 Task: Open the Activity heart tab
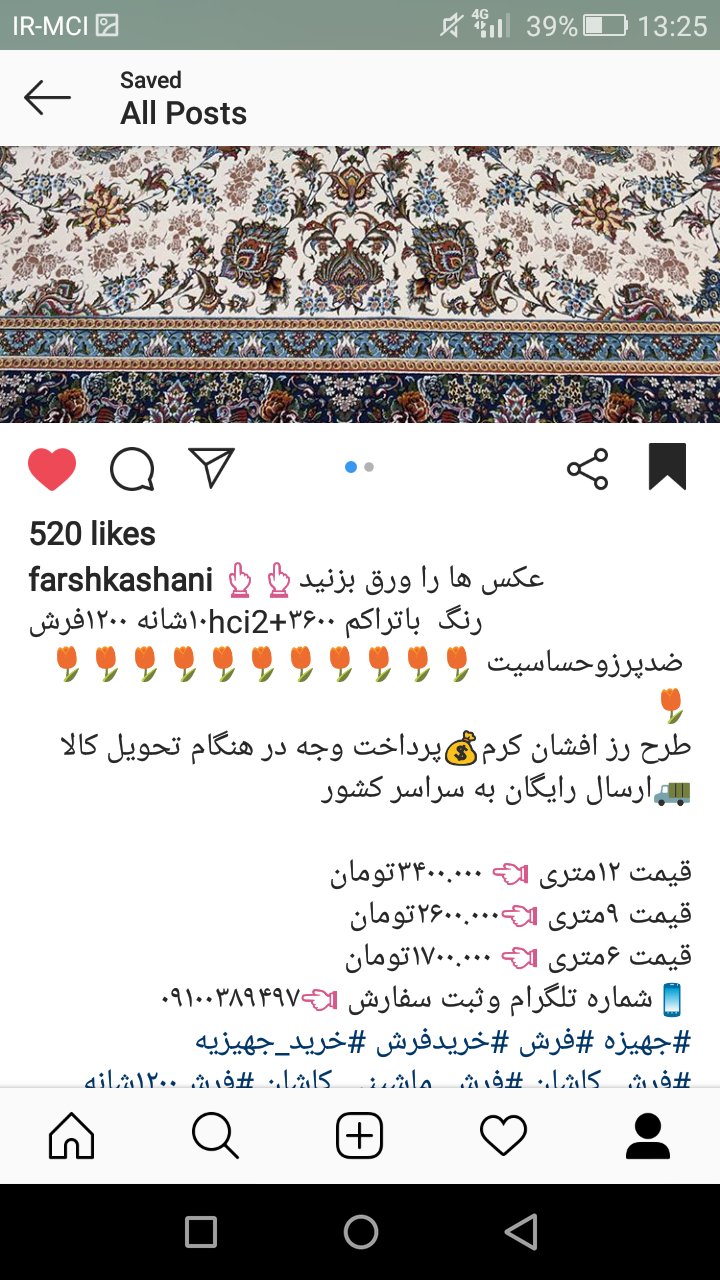pyautogui.click(x=503, y=1135)
